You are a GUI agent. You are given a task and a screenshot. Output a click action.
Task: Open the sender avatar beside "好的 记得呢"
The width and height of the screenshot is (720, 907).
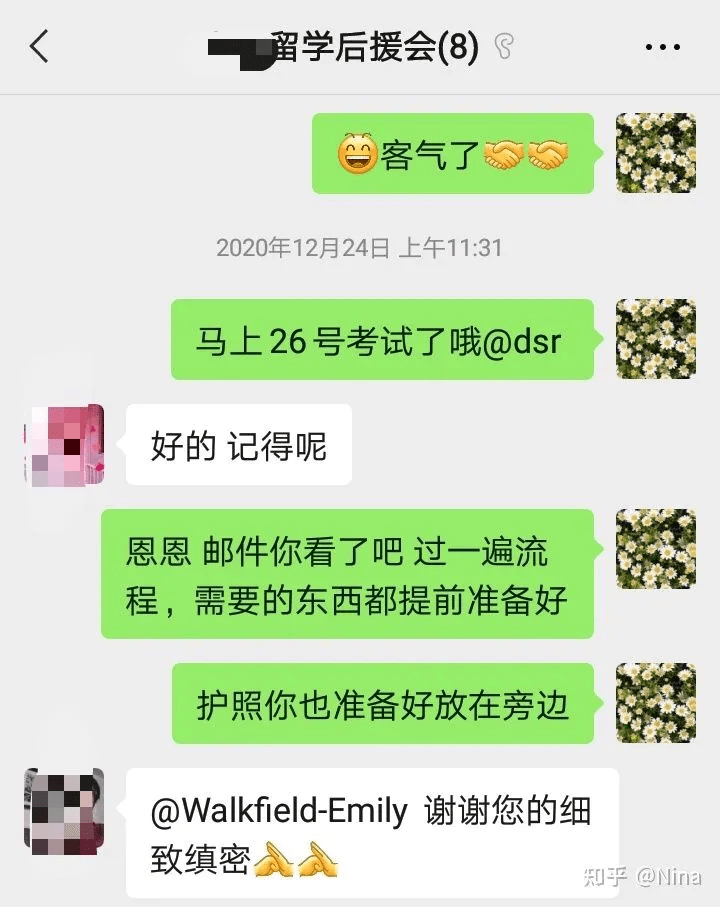click(64, 445)
